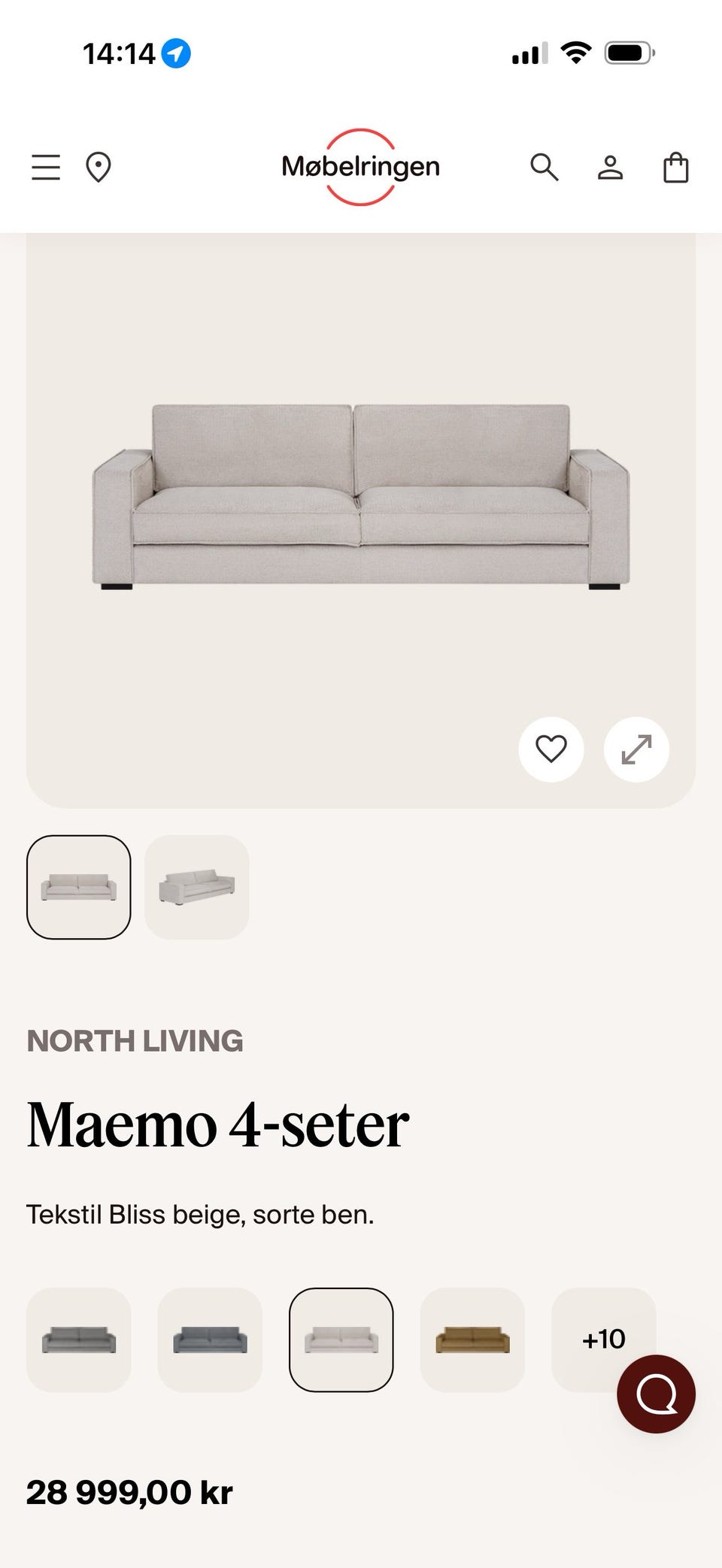Open the user account icon

[x=610, y=167]
